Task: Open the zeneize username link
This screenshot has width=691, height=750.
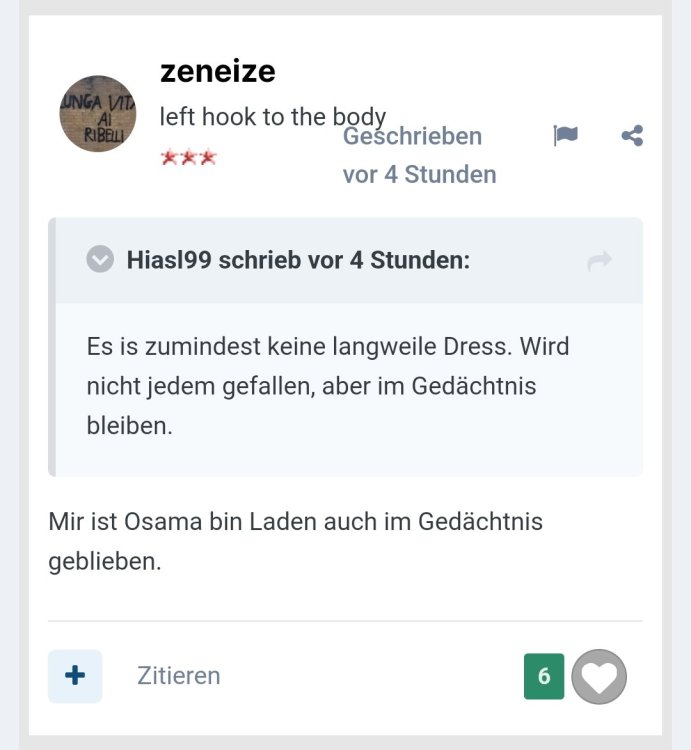Action: click(x=217, y=71)
